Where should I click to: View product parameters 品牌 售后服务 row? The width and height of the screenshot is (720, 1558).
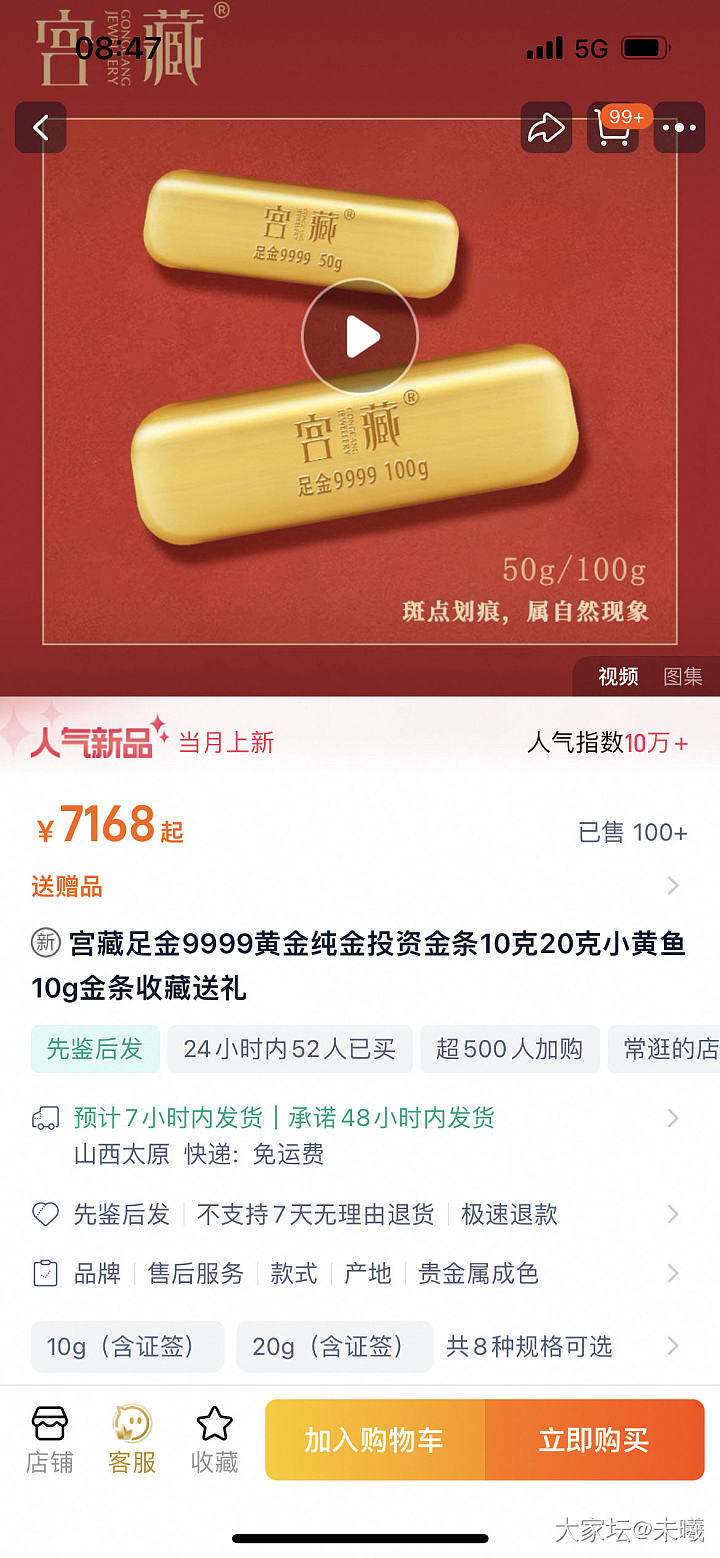tap(360, 1273)
